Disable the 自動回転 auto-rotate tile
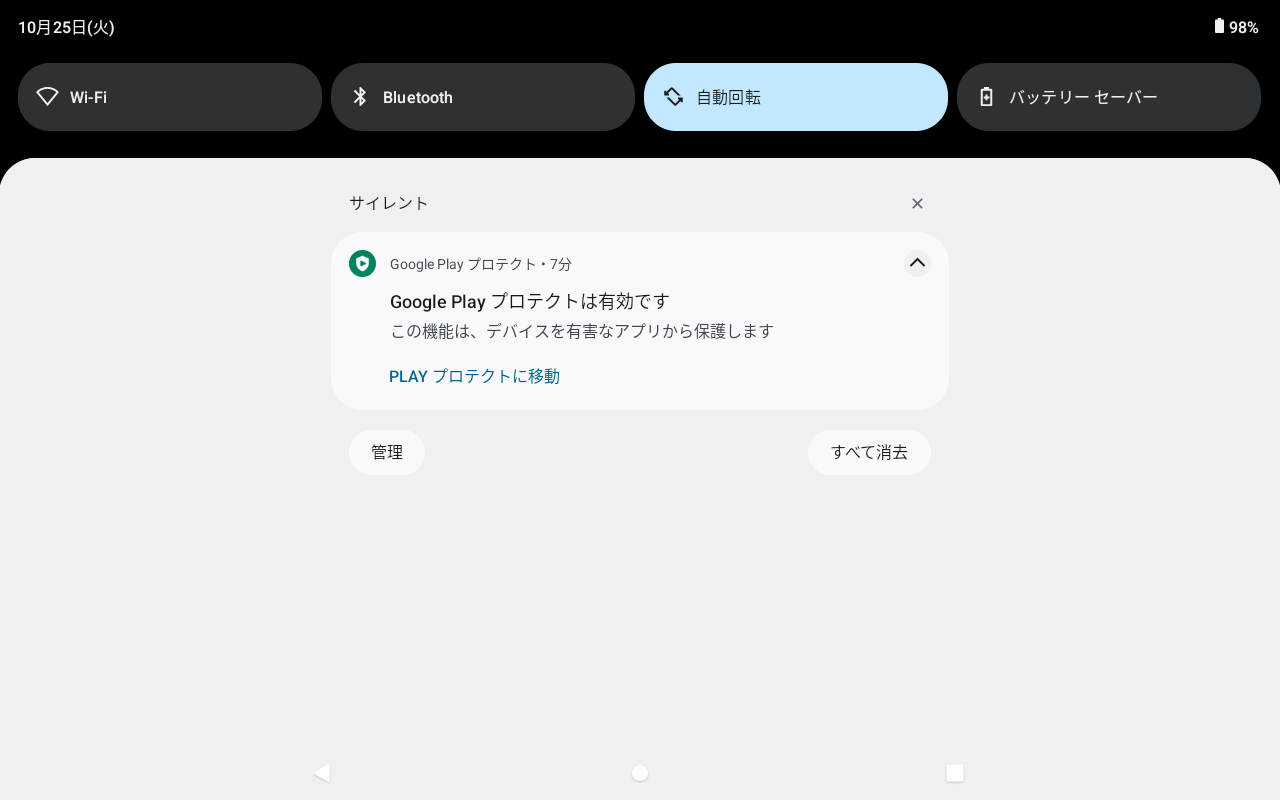This screenshot has width=1280, height=800. [795, 97]
